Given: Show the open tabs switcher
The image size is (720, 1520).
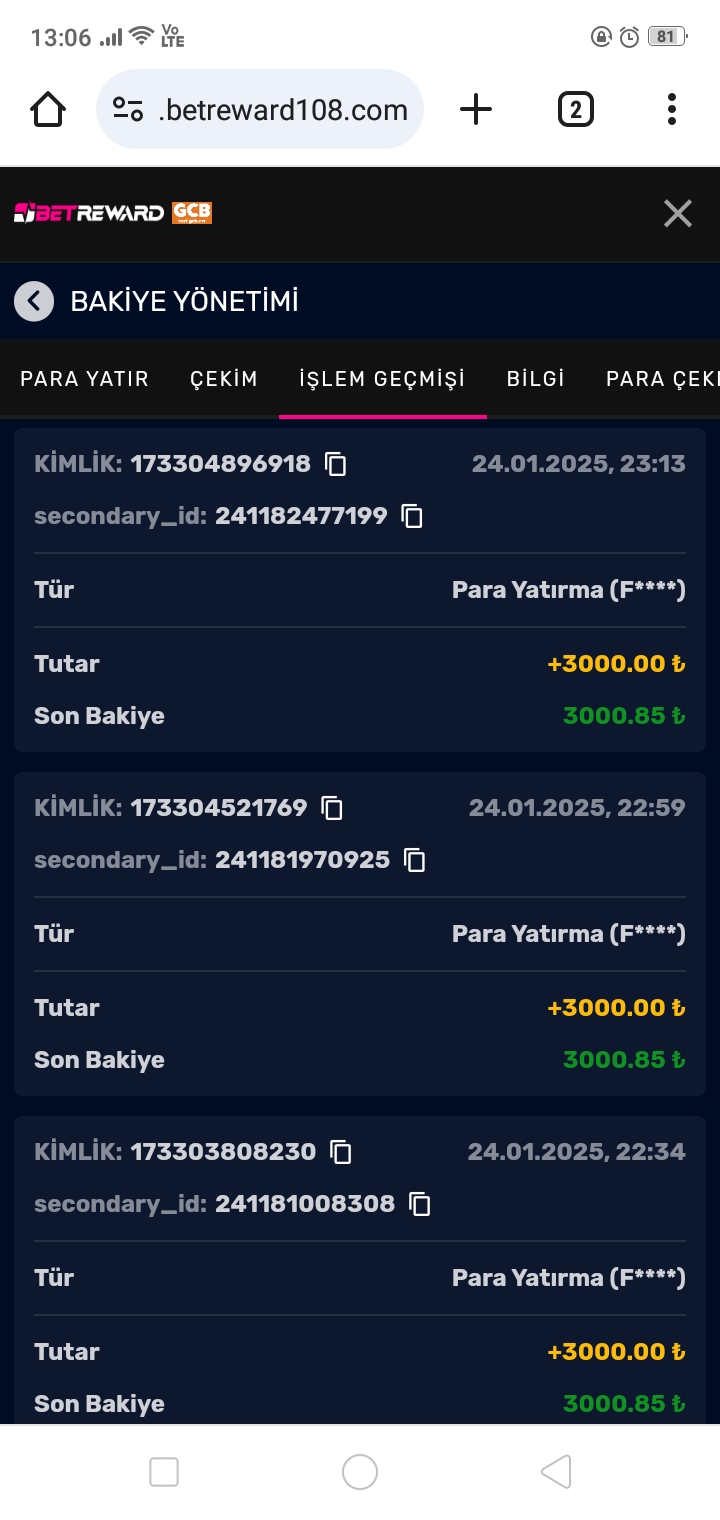Looking at the screenshot, I should click(575, 109).
